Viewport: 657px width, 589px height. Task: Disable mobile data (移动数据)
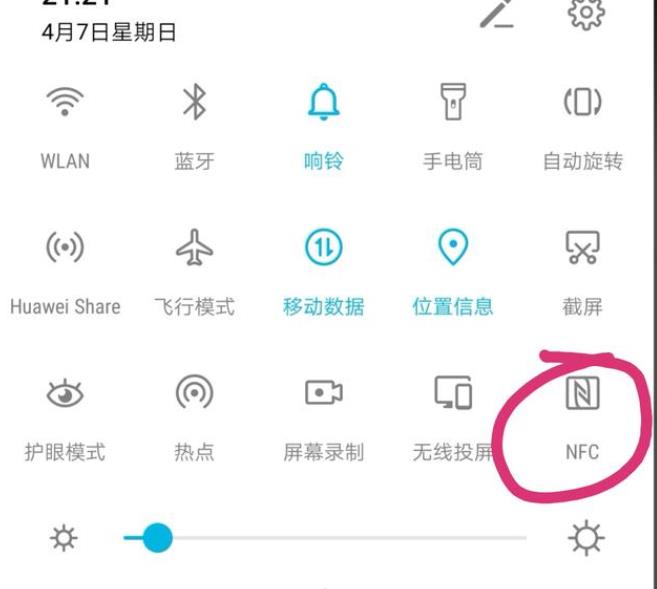(x=323, y=248)
